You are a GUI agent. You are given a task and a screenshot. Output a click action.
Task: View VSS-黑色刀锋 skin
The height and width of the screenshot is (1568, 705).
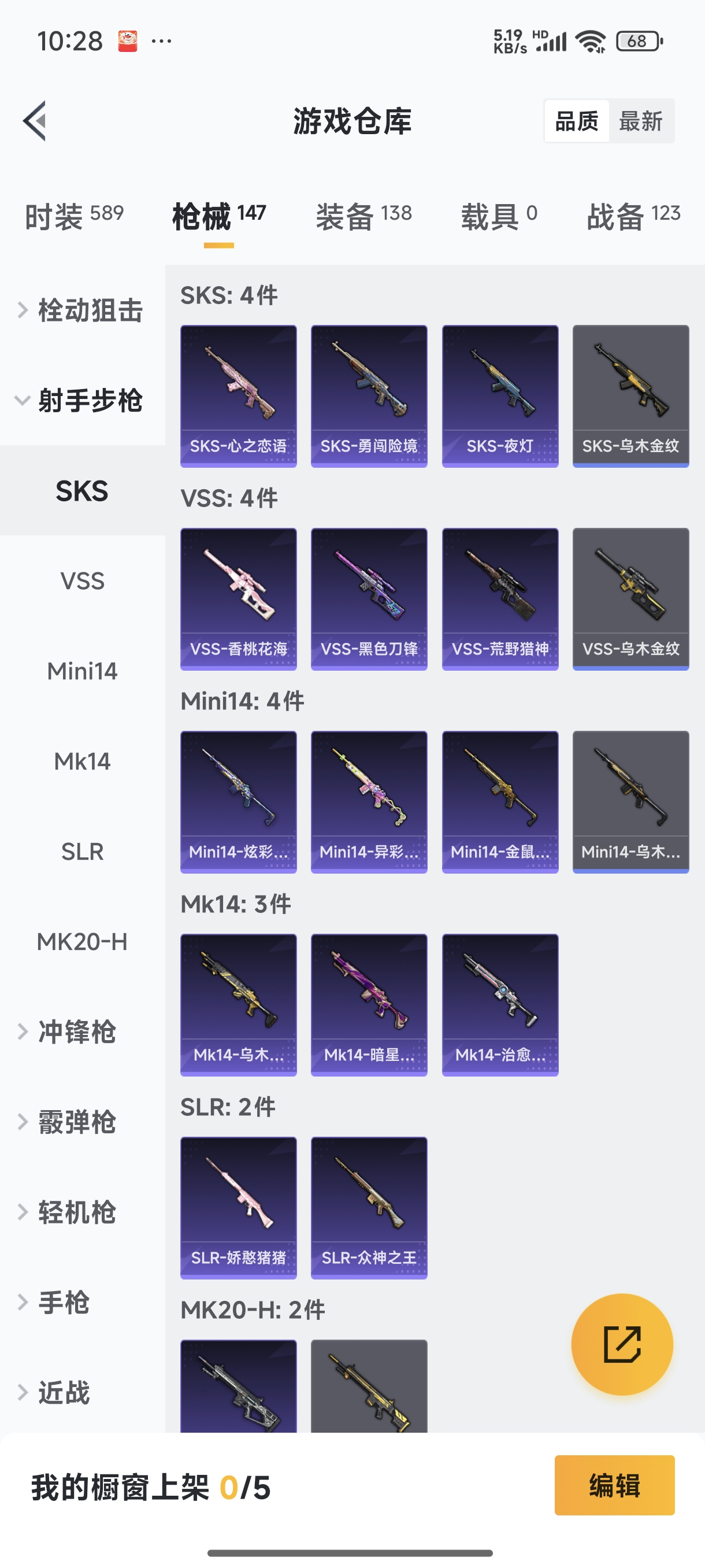pyautogui.click(x=369, y=598)
